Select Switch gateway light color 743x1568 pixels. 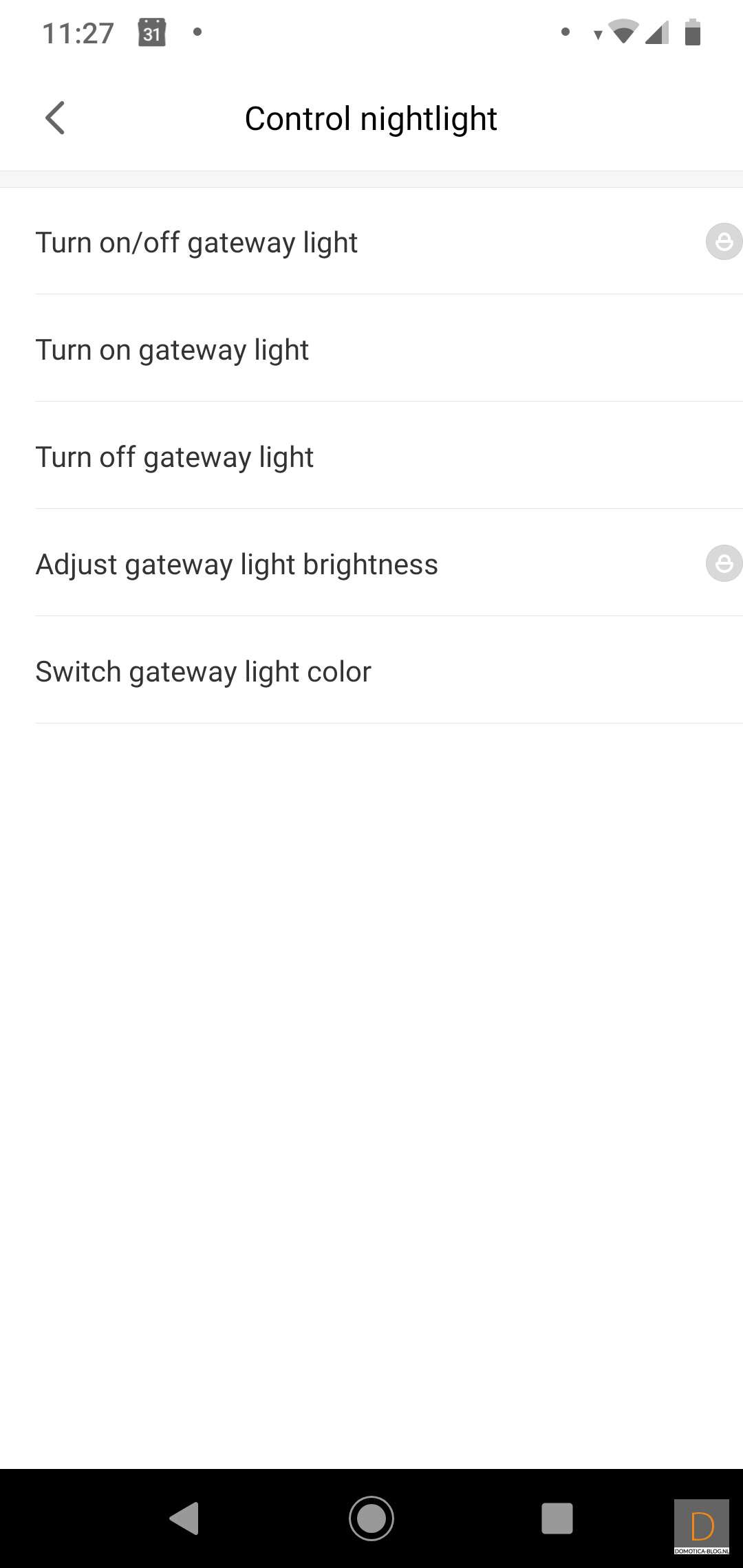pos(203,671)
